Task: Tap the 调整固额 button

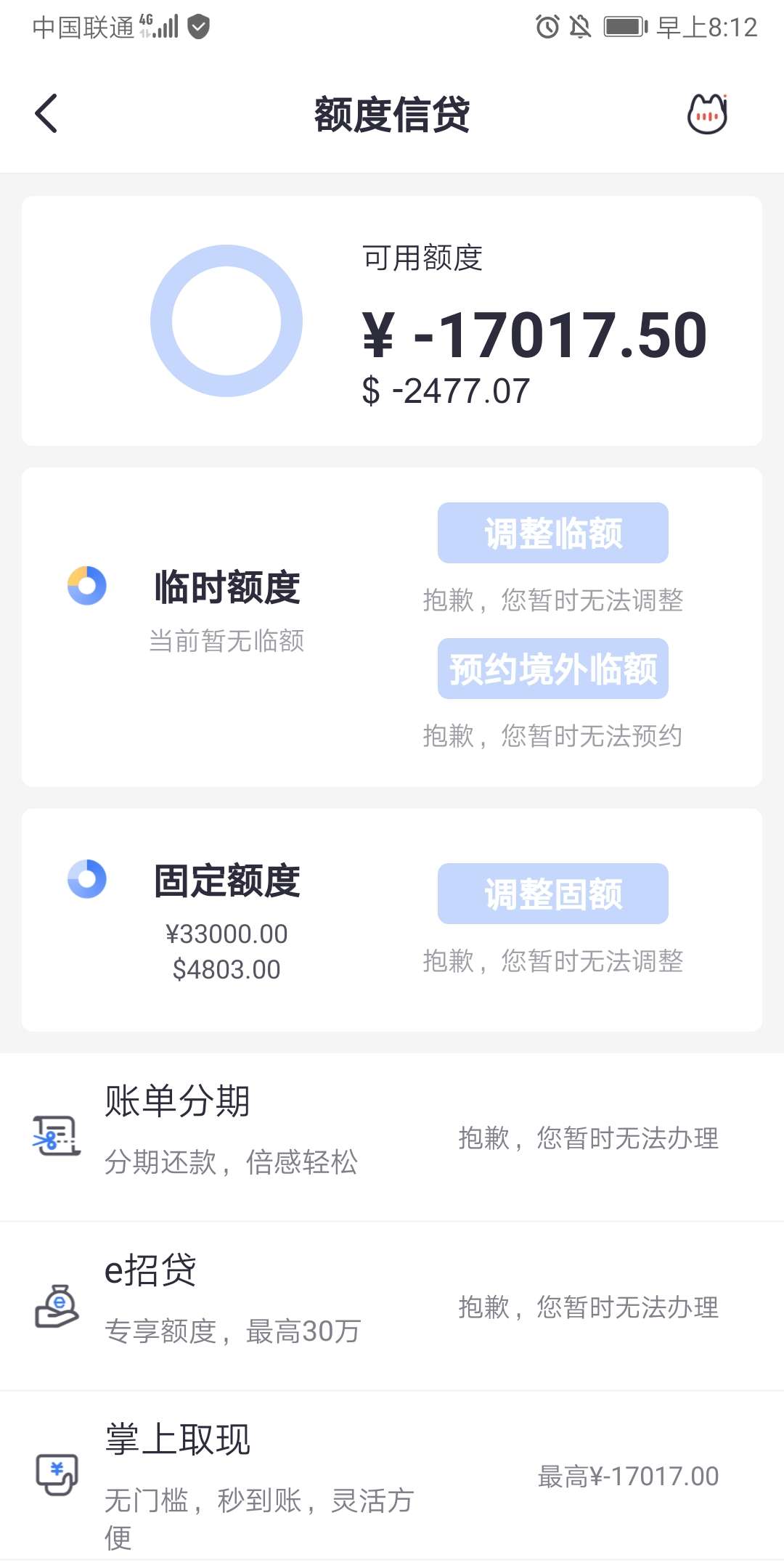Action: tap(552, 894)
